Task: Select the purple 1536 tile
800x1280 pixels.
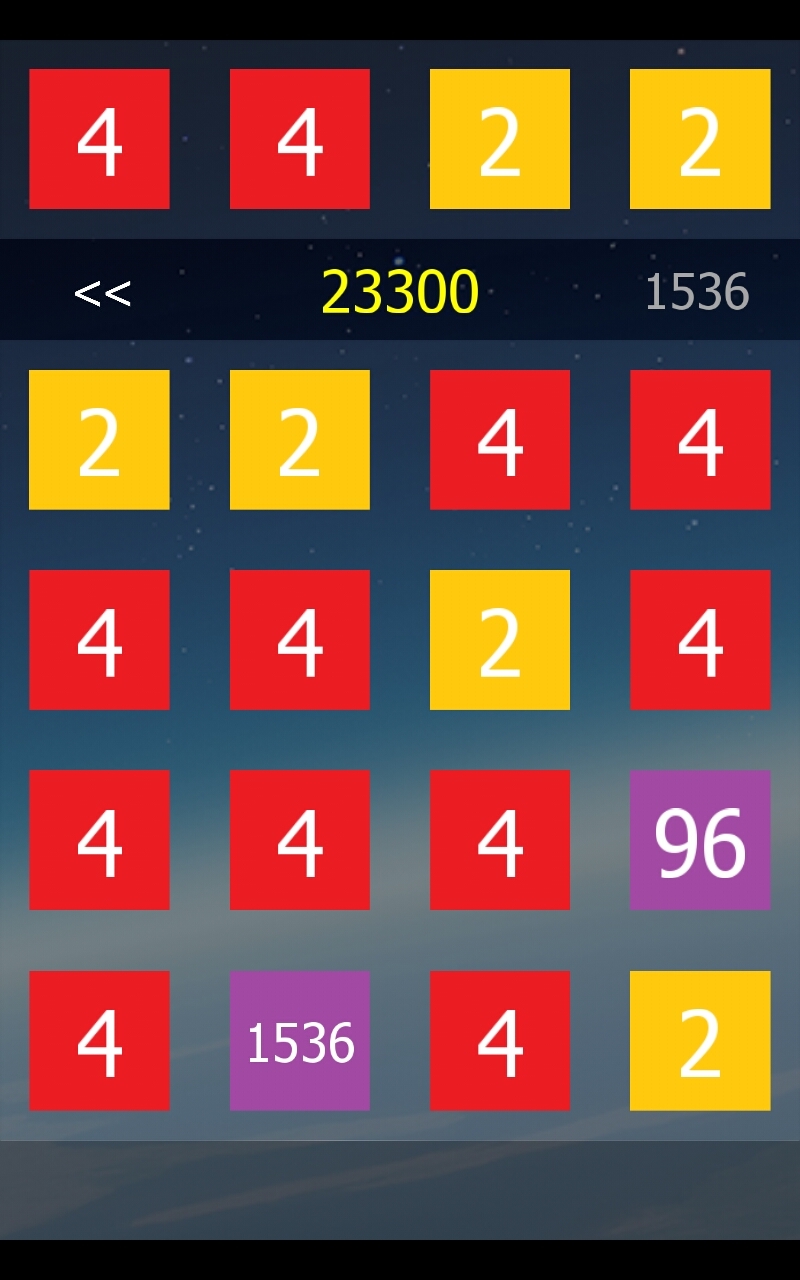Action: click(300, 1040)
